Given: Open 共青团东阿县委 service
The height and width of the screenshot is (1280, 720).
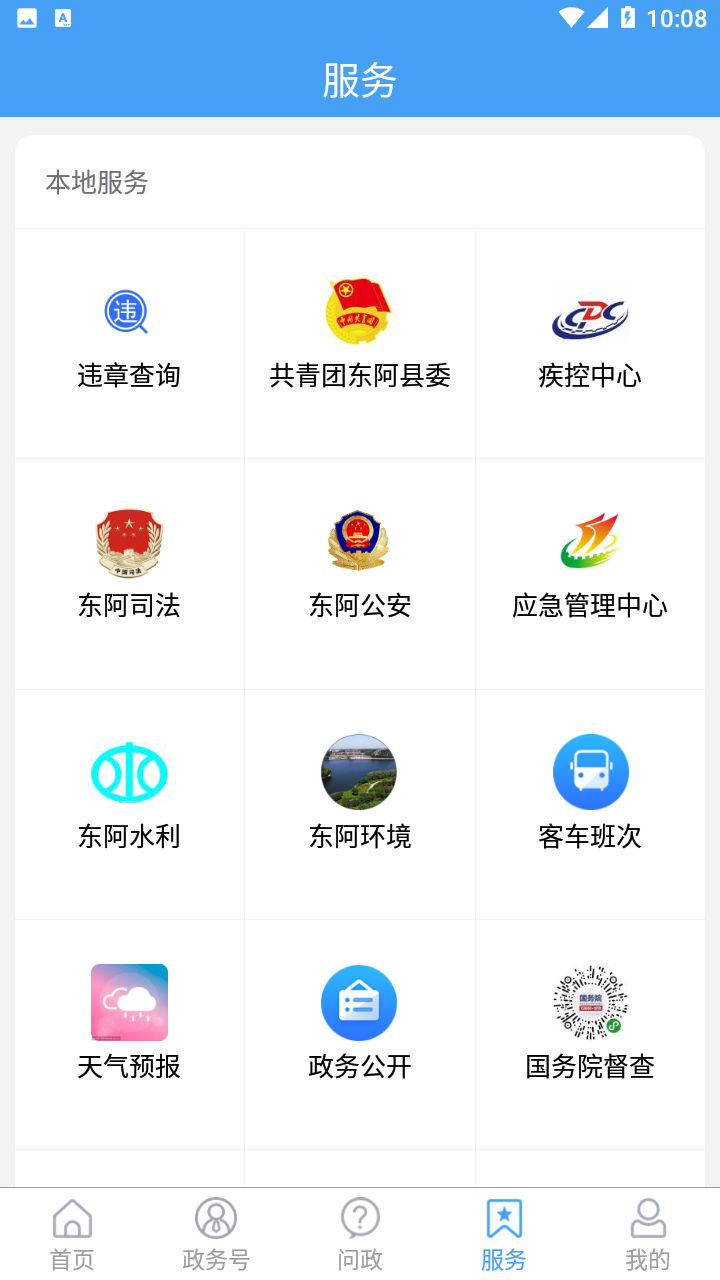Looking at the screenshot, I should point(359,330).
